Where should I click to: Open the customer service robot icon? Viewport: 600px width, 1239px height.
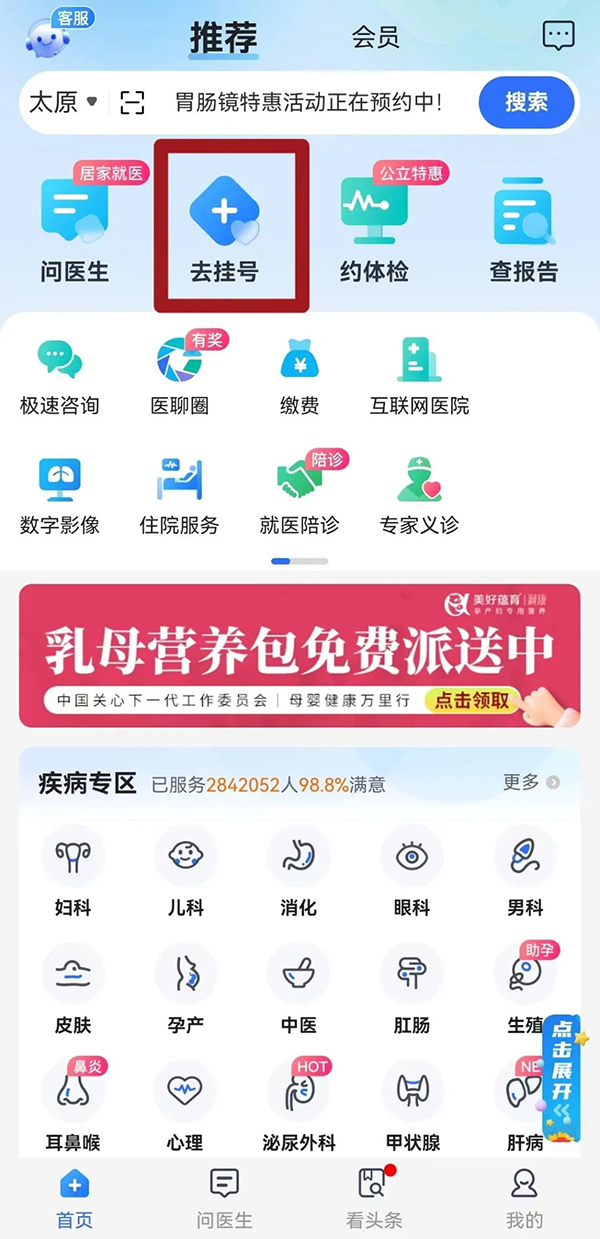(x=52, y=38)
